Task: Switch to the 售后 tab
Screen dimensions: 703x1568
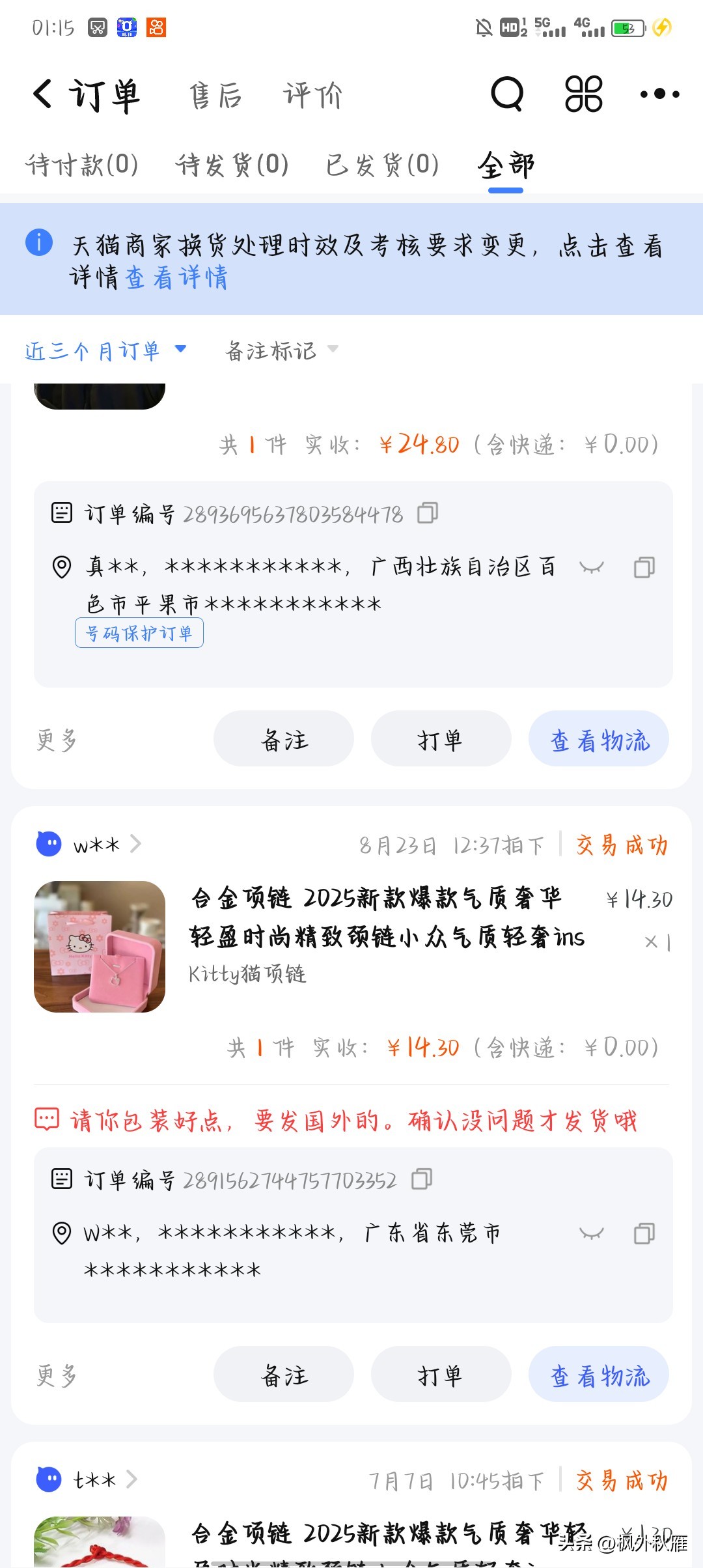Action: tap(216, 95)
